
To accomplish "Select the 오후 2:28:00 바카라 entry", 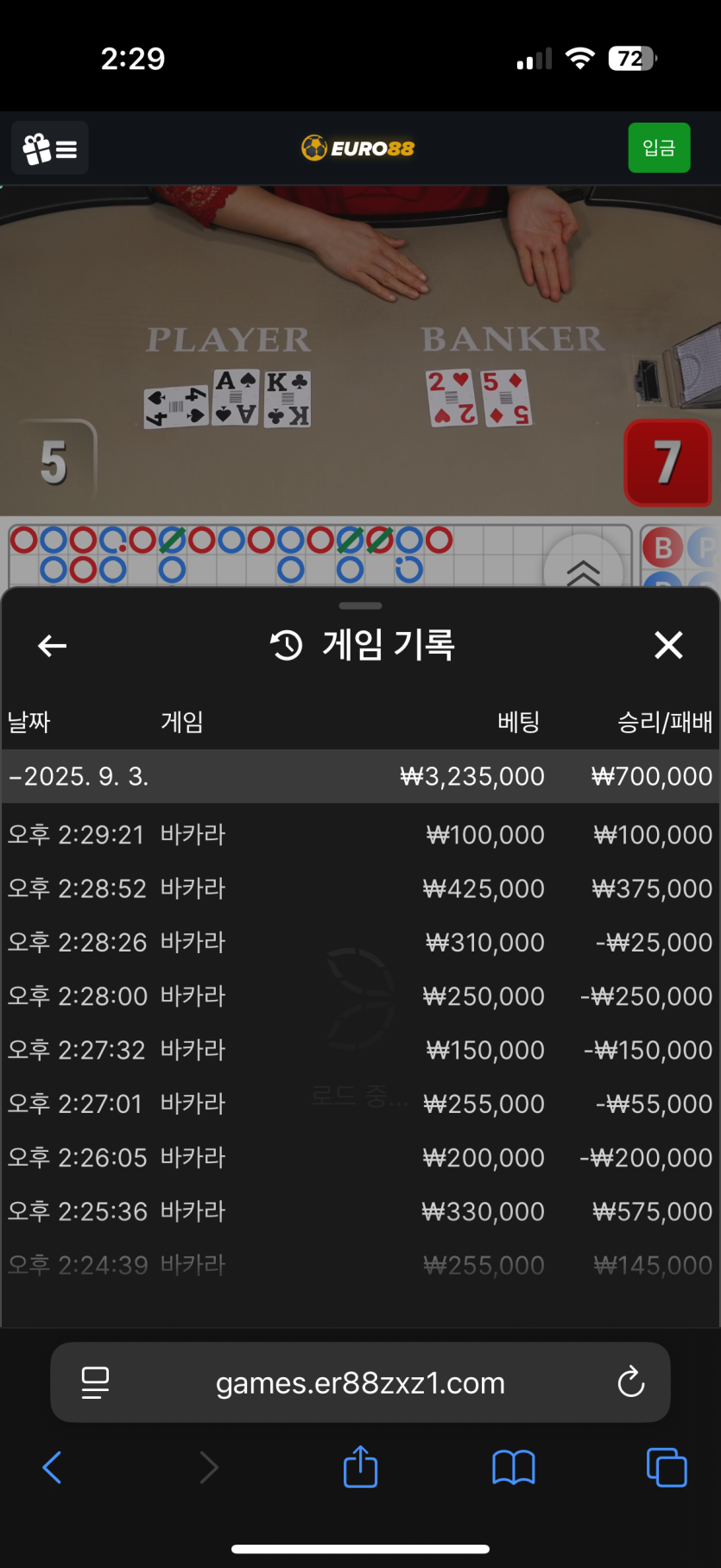I will click(360, 996).
